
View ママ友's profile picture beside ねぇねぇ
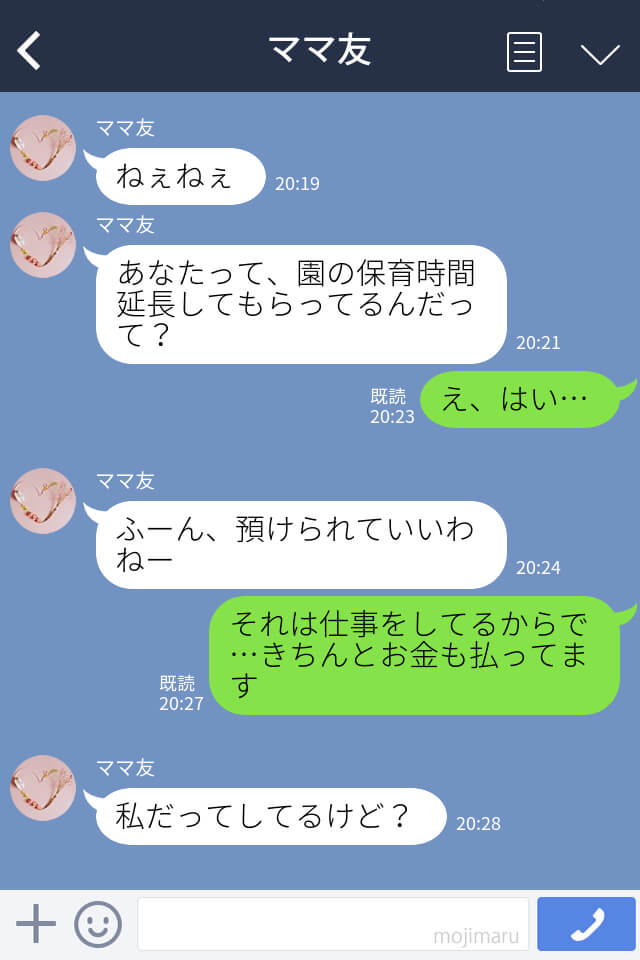pos(43,148)
